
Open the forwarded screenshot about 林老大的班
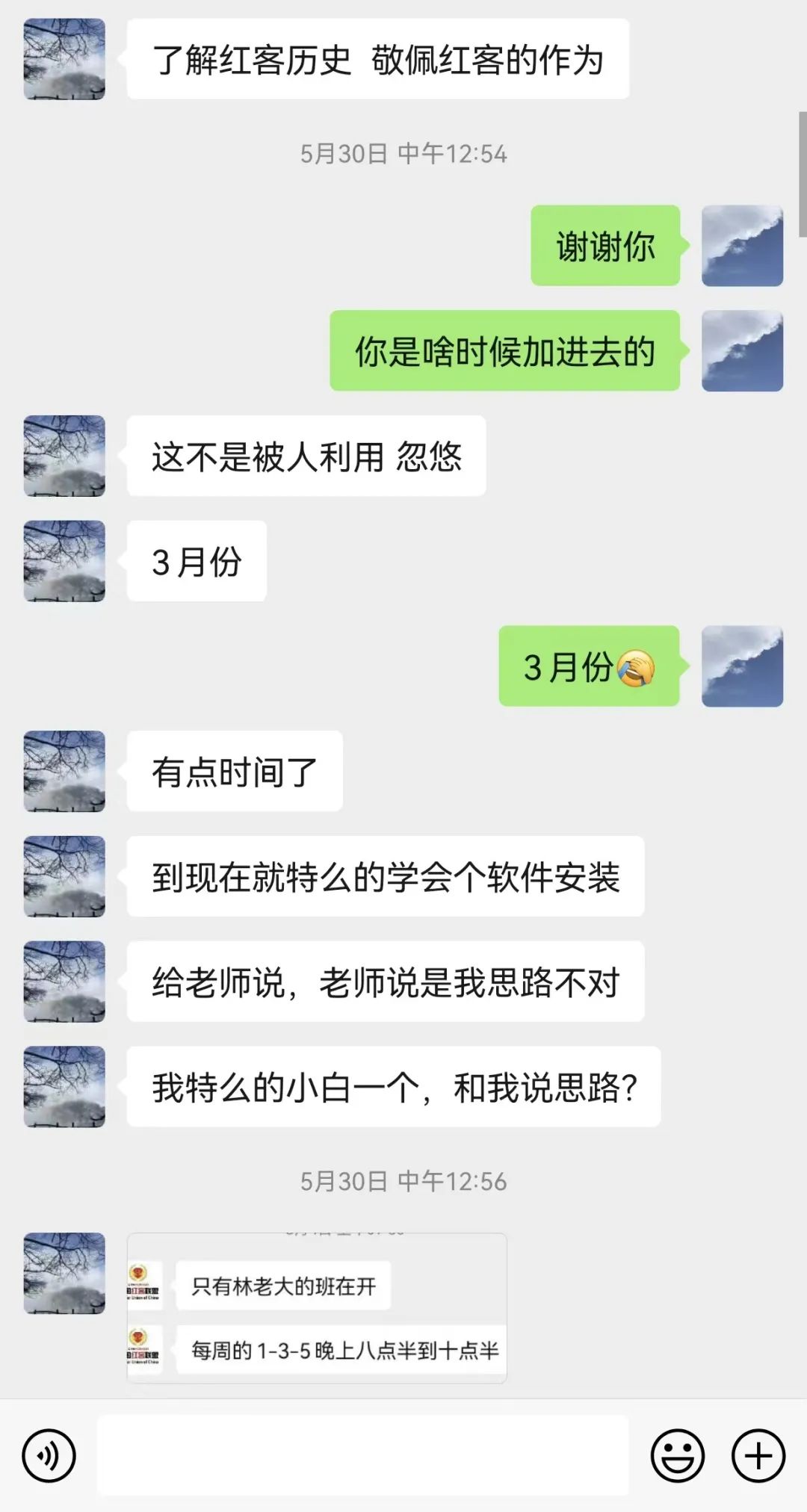(317, 1308)
